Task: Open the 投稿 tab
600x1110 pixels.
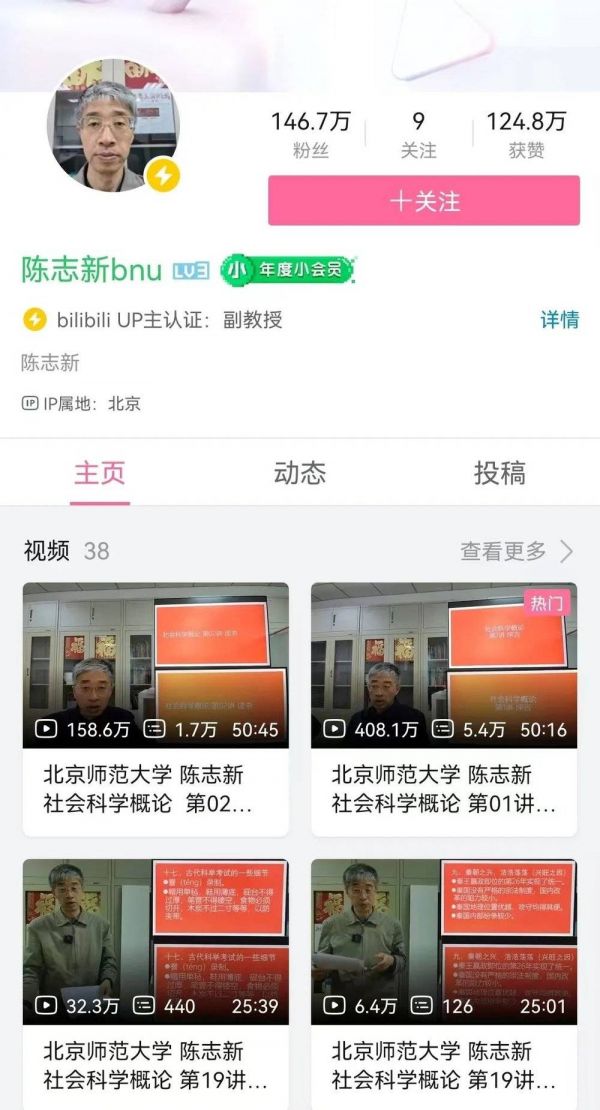Action: coord(499,473)
